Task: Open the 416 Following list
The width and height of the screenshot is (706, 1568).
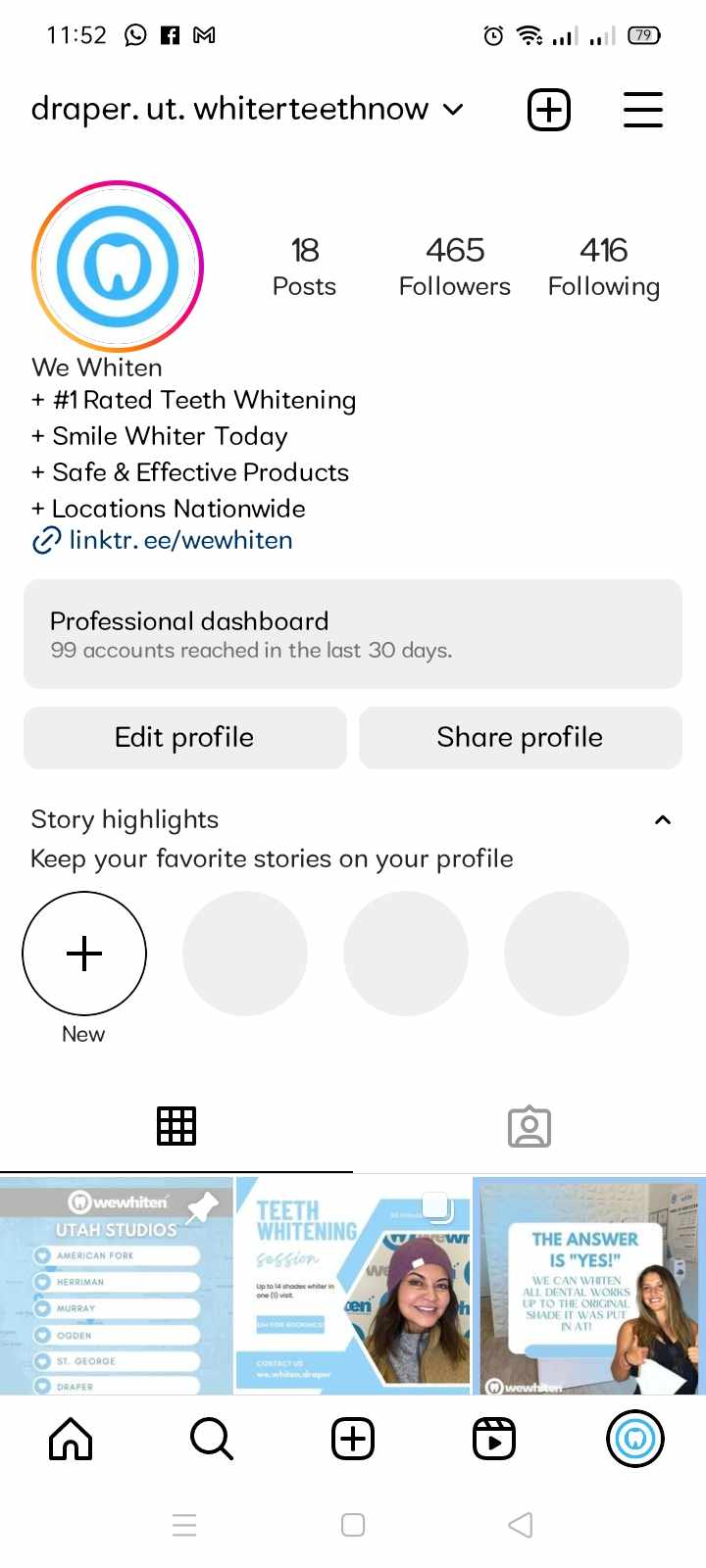Action: [603, 266]
